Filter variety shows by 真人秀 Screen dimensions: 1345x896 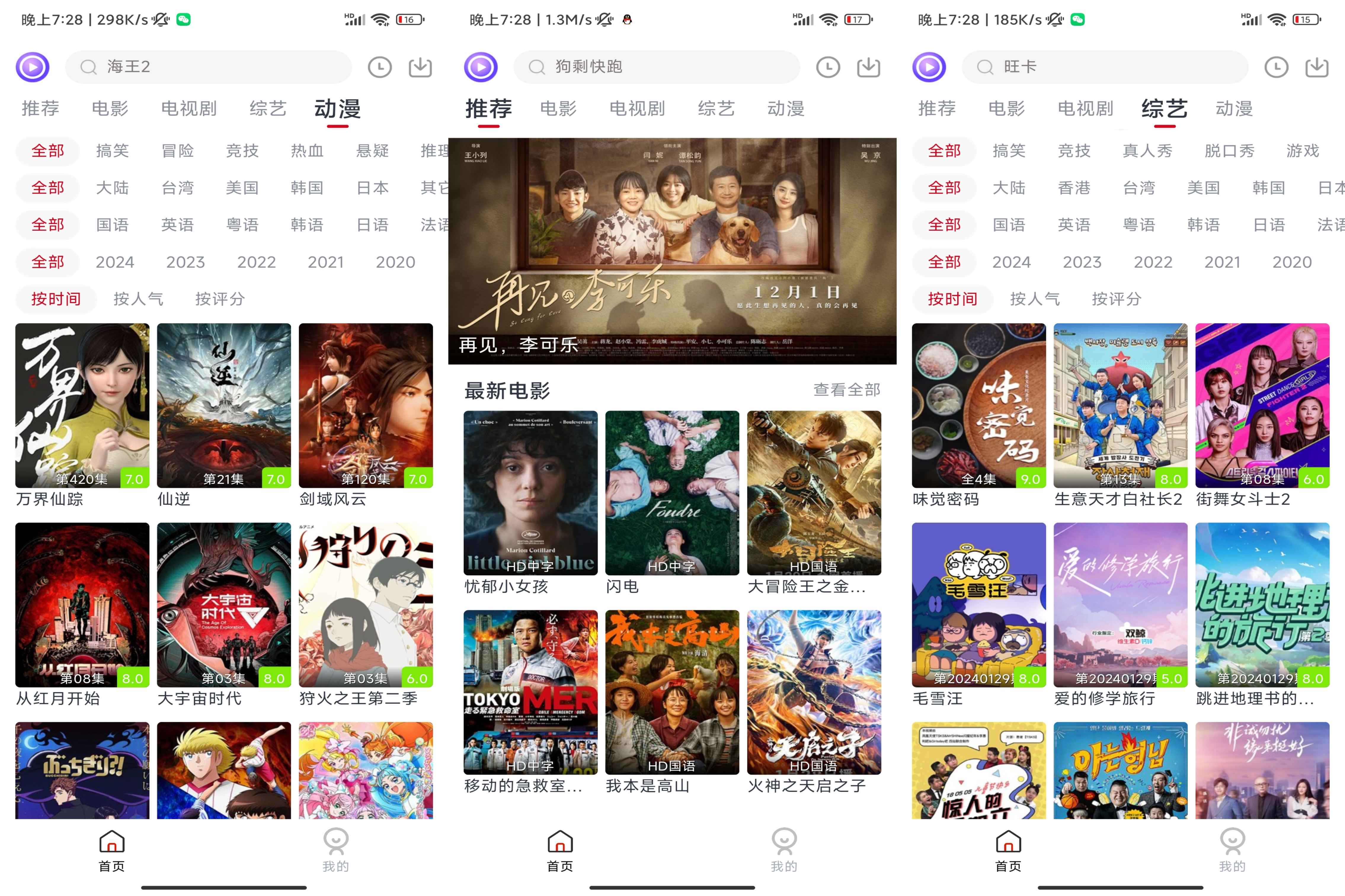point(1147,151)
